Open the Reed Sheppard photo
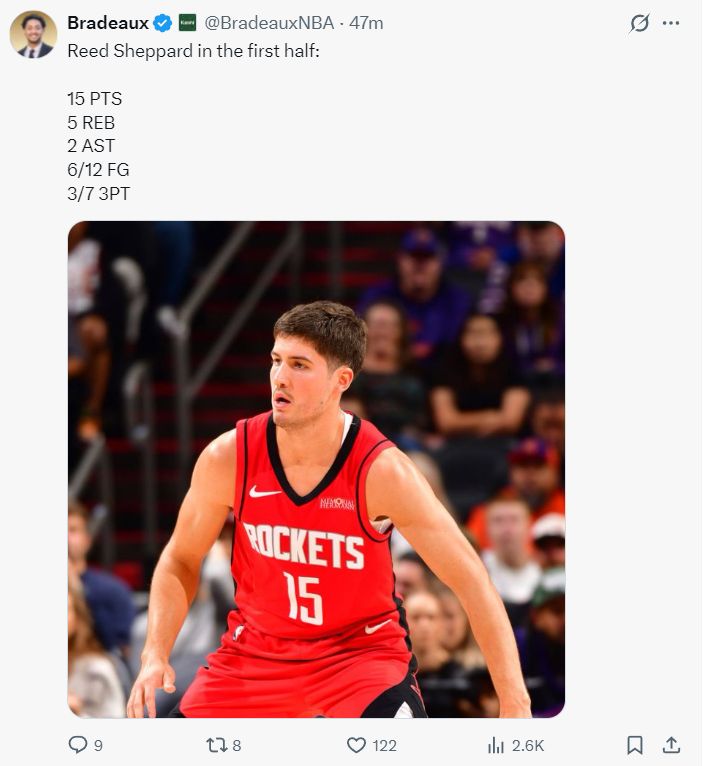This screenshot has width=706, height=766. tap(316, 468)
